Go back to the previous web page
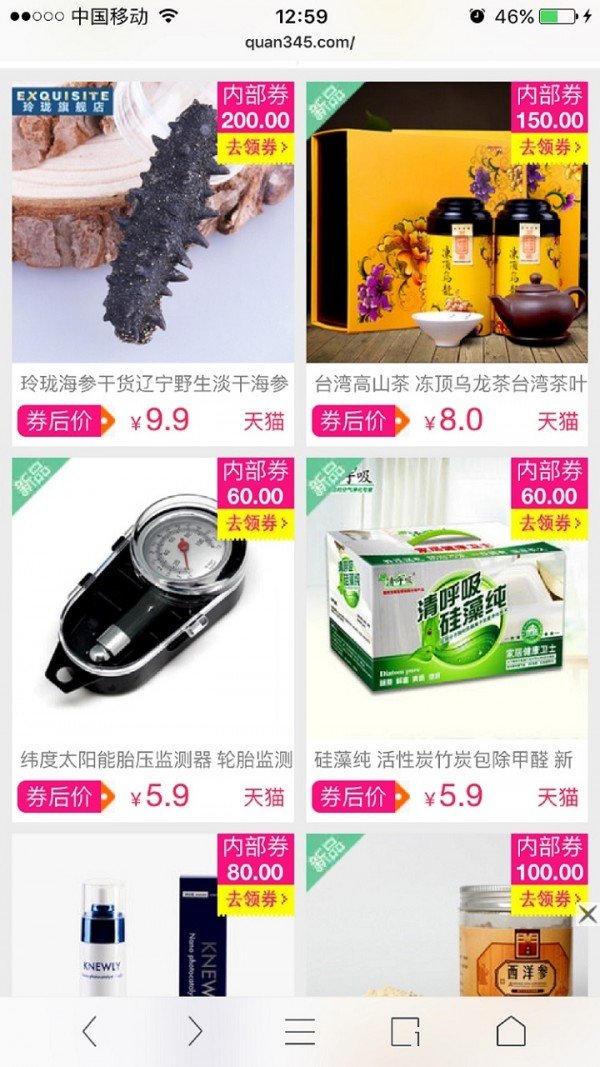The image size is (600, 1067). point(90,1031)
